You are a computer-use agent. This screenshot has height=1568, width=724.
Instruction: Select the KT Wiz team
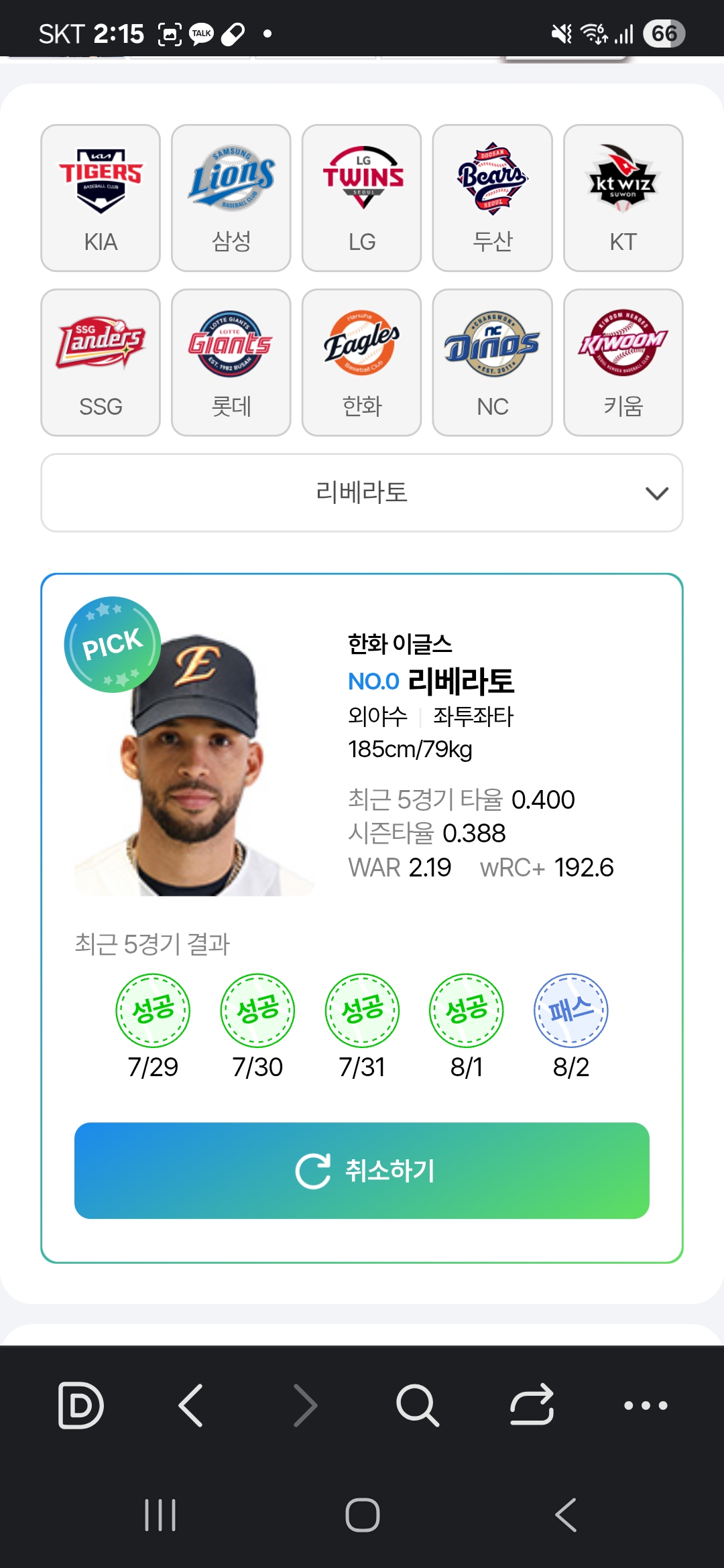coord(623,198)
